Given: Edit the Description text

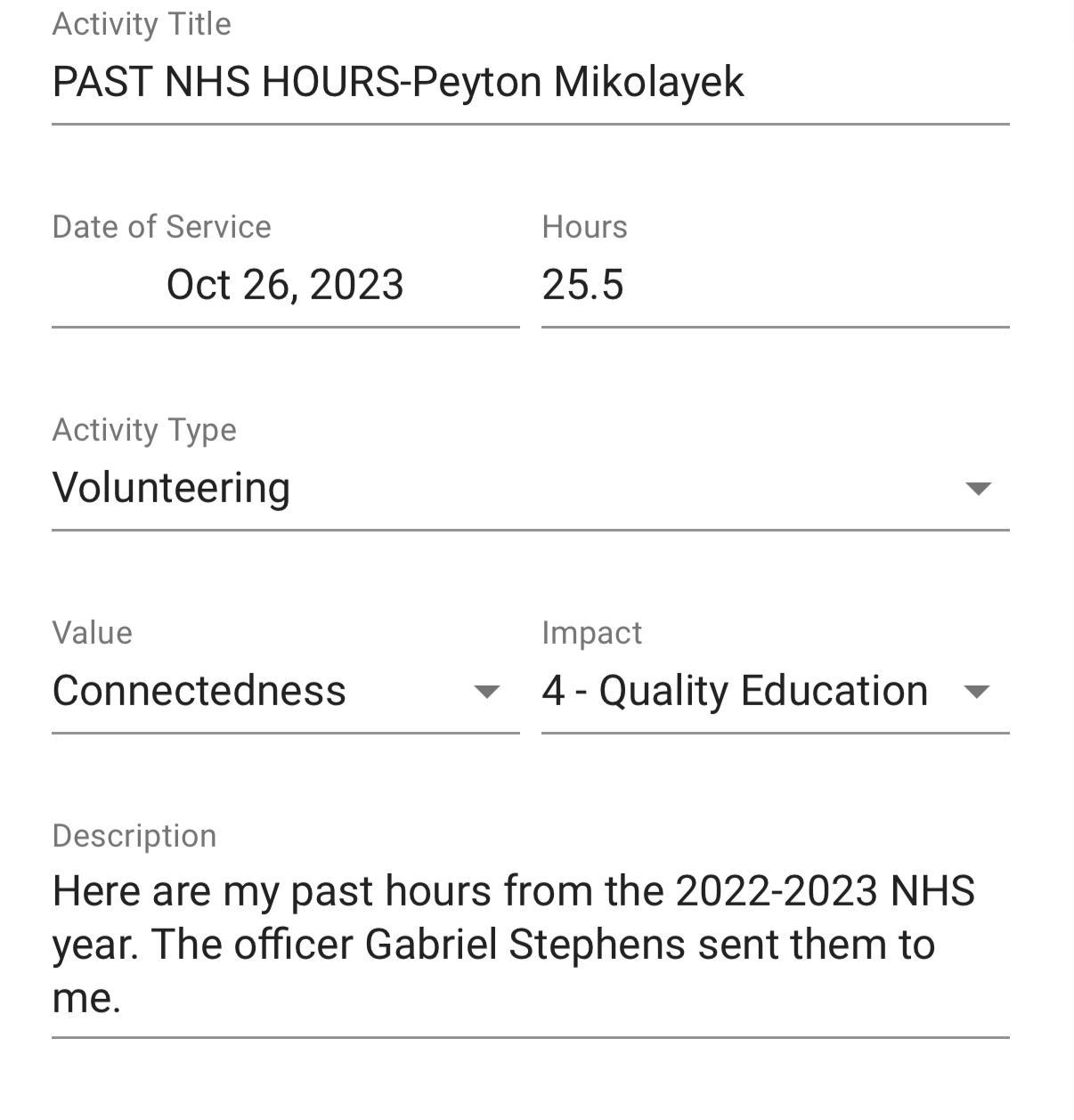Looking at the screenshot, I should tap(529, 944).
